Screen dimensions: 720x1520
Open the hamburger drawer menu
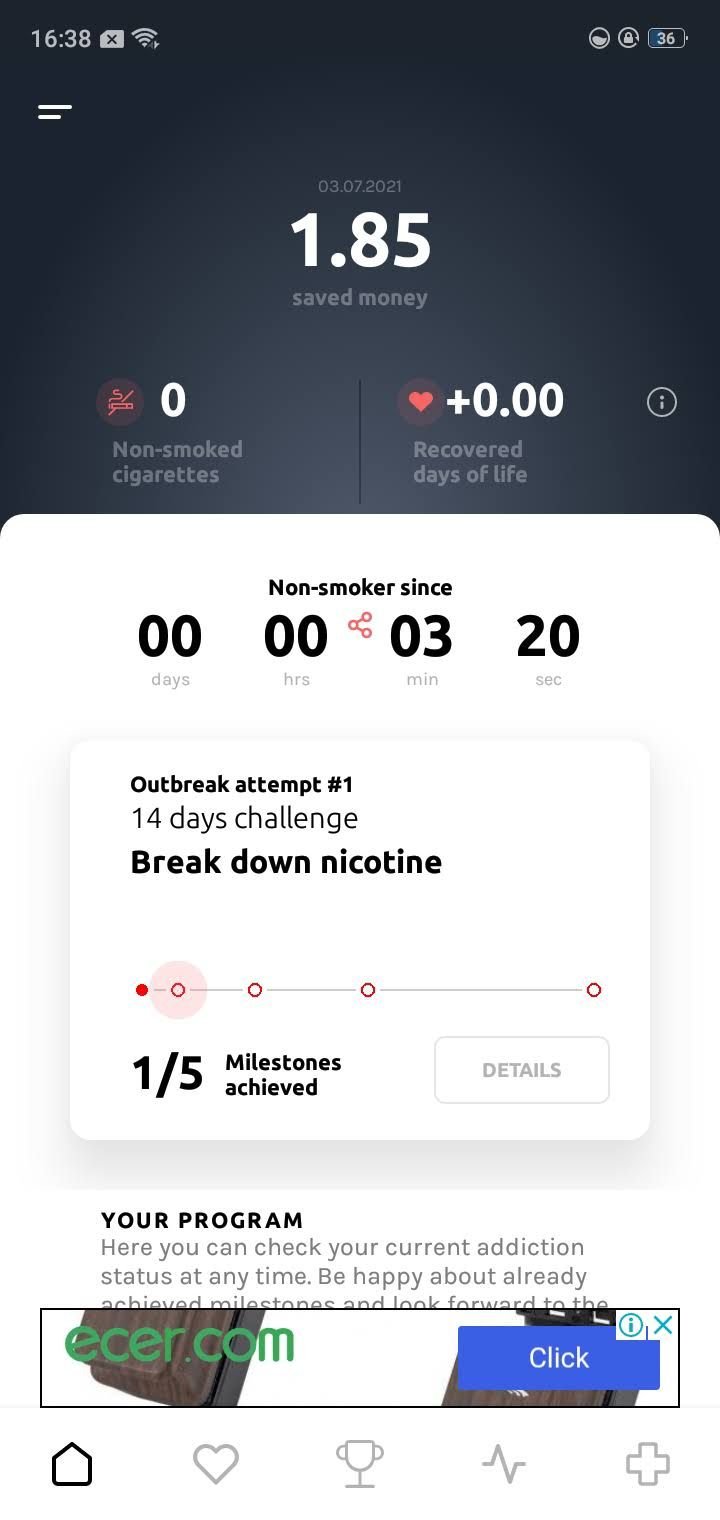click(55, 112)
